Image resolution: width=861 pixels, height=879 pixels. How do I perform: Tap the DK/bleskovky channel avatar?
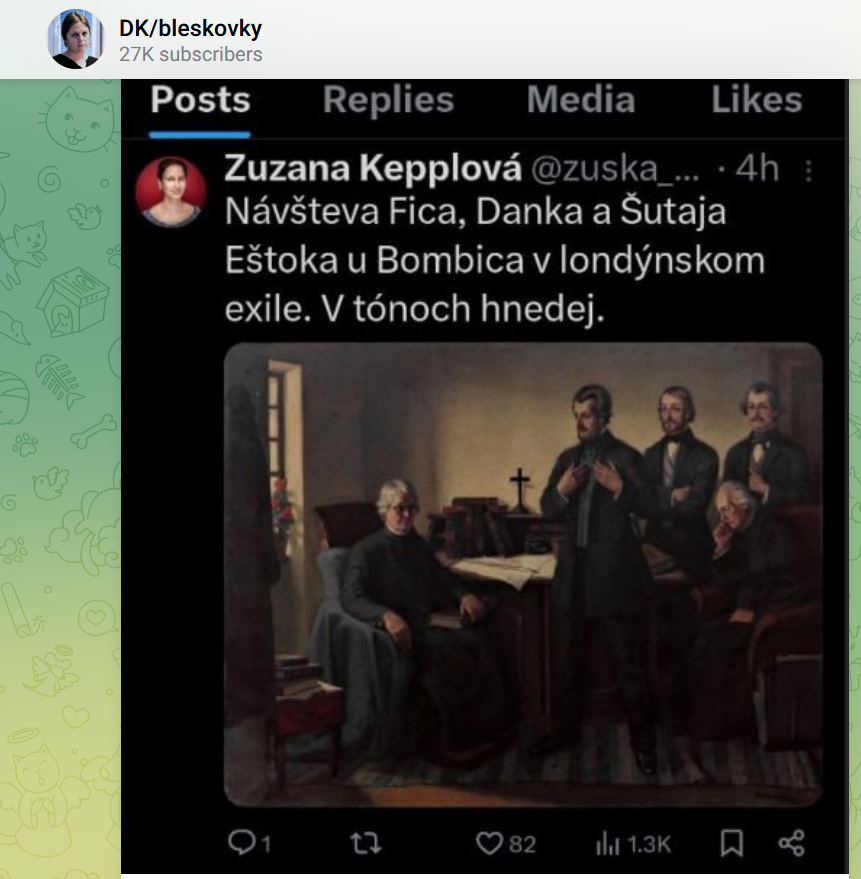click(x=75, y=39)
